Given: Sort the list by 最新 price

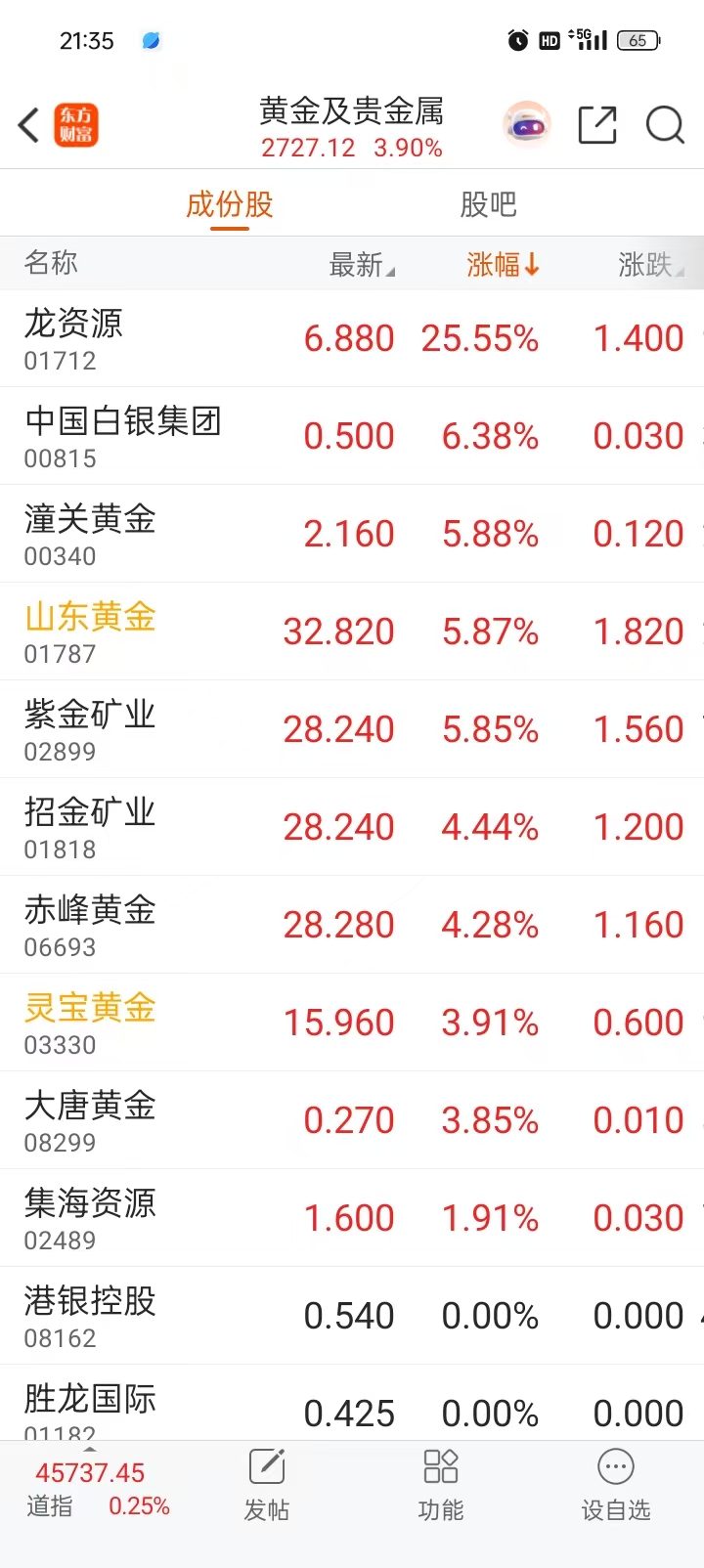Looking at the screenshot, I should [x=360, y=264].
